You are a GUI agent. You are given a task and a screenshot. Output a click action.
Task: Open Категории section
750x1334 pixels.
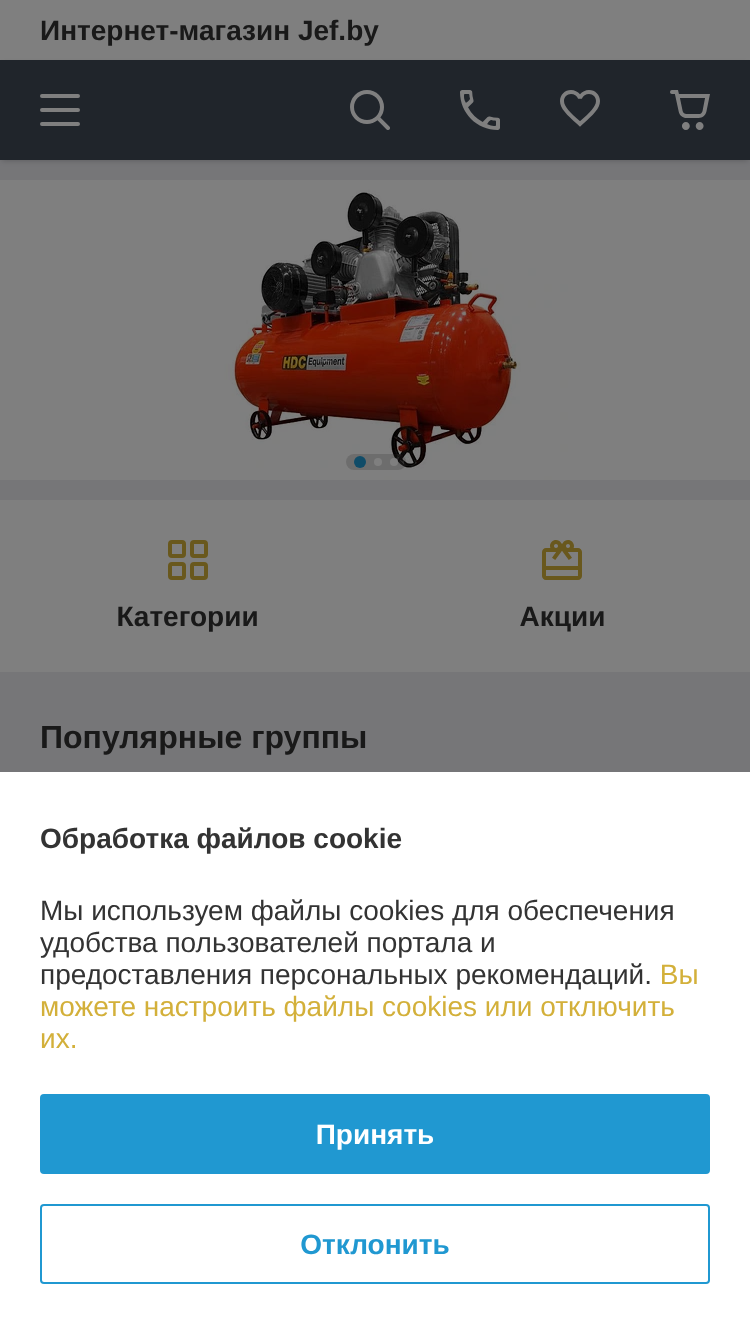tap(187, 586)
